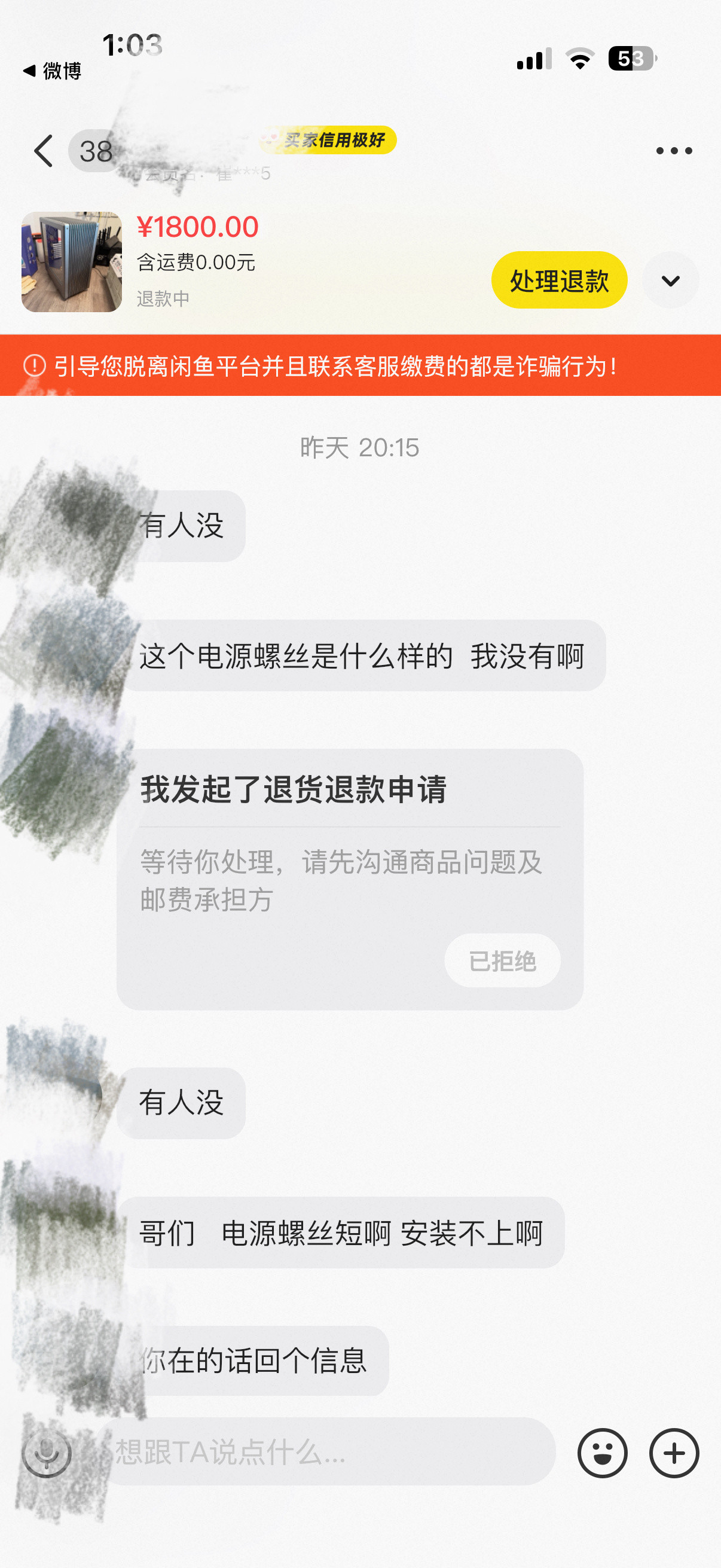
Task: Expand order details via the chevron beside 处理退款
Action: [x=670, y=280]
